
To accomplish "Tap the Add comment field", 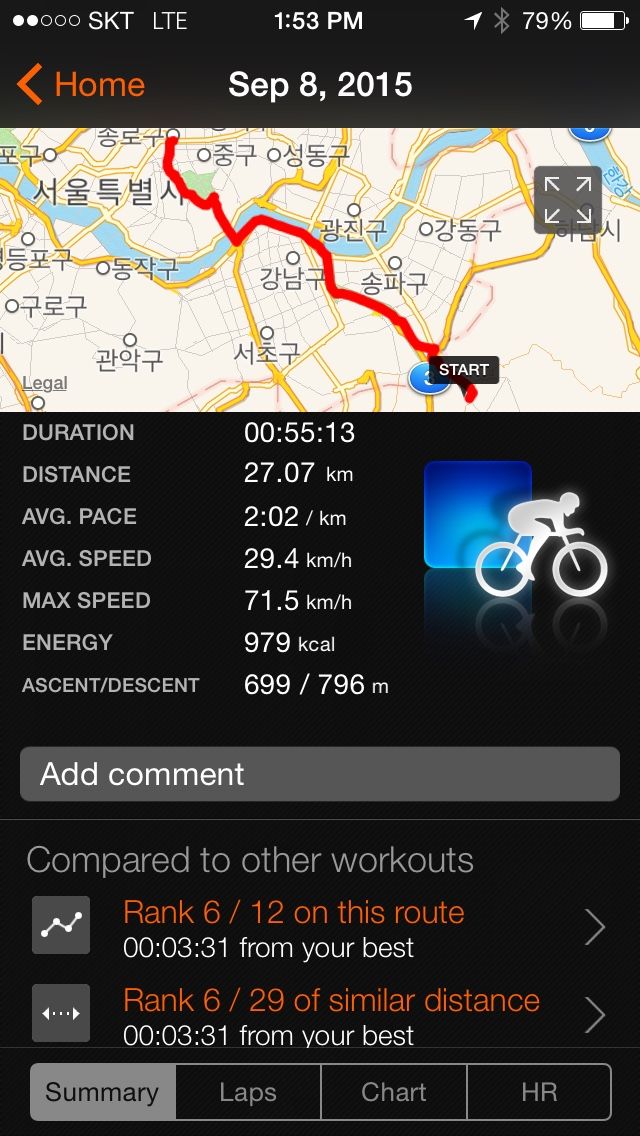I will click(320, 774).
